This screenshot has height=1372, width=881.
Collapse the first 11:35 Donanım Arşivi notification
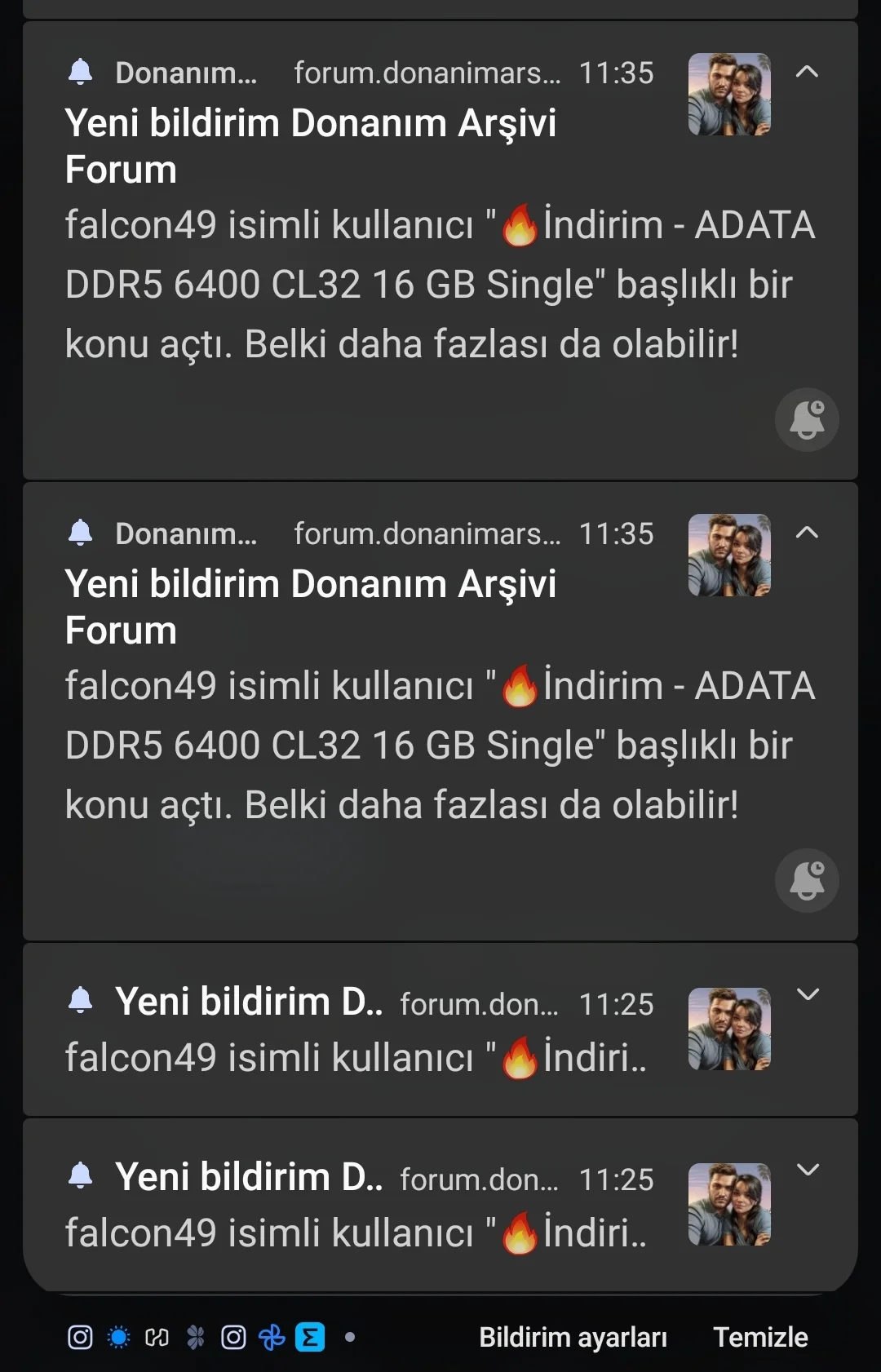pyautogui.click(x=807, y=72)
